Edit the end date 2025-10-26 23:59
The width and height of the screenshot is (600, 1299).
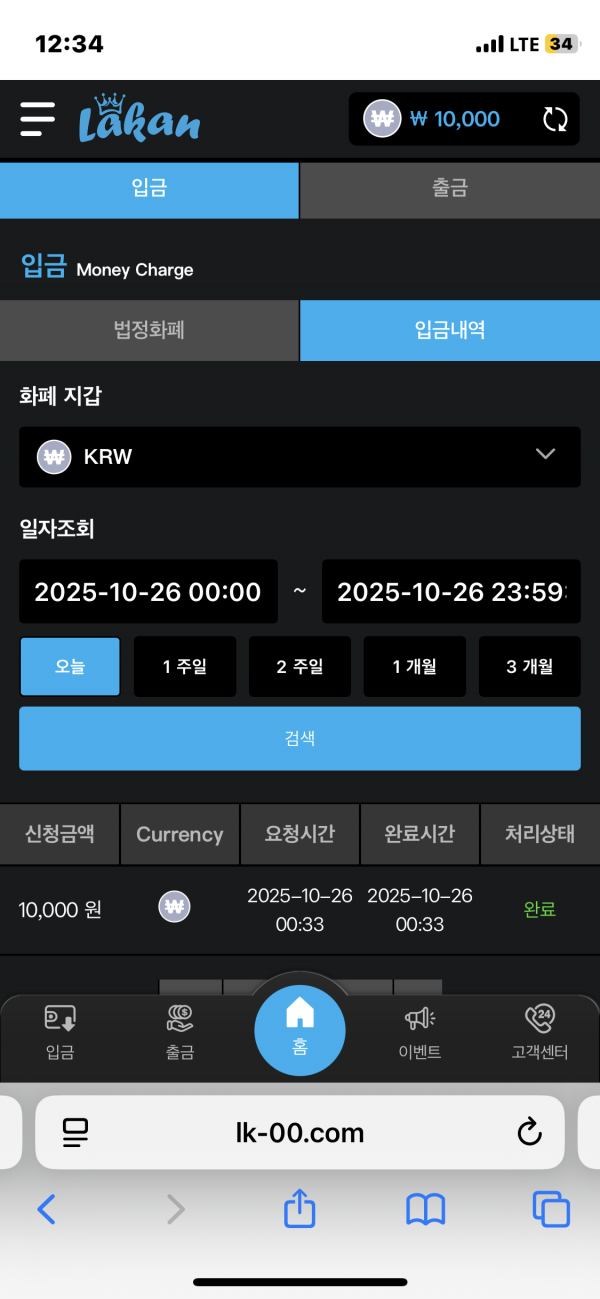[450, 591]
